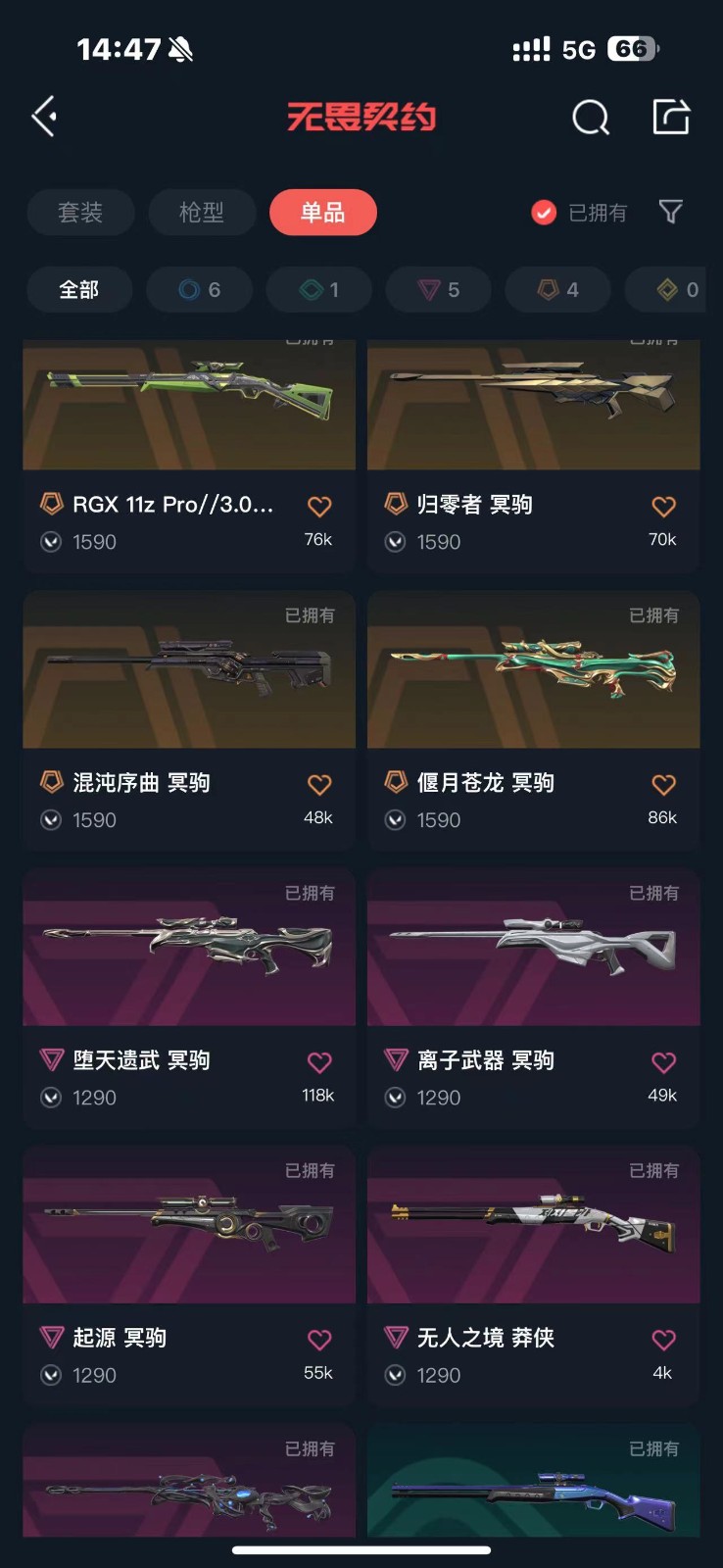
Task: Select the 全部 rarity chip
Action: click(x=79, y=290)
